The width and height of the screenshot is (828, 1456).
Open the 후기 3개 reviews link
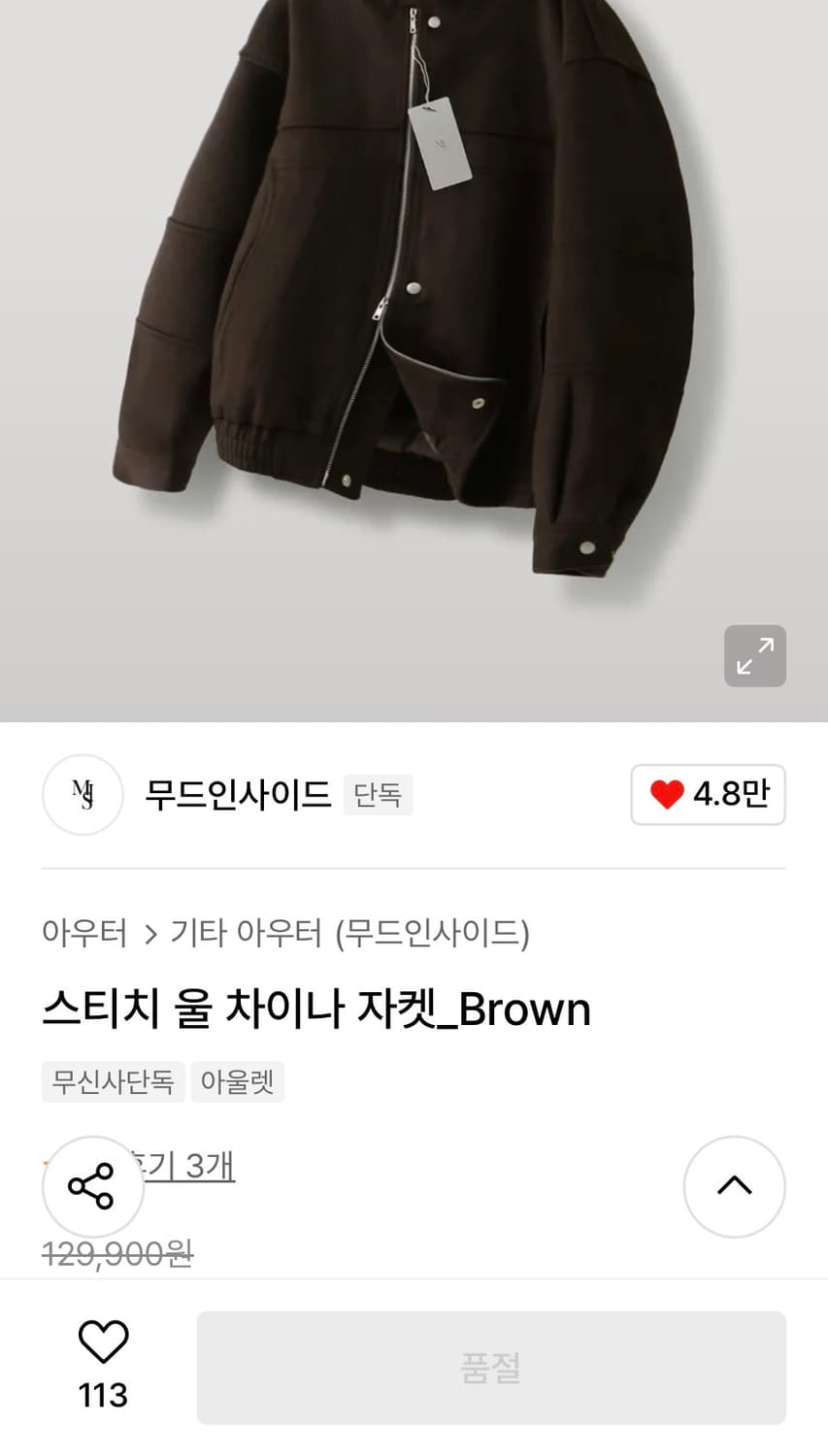point(184,1167)
